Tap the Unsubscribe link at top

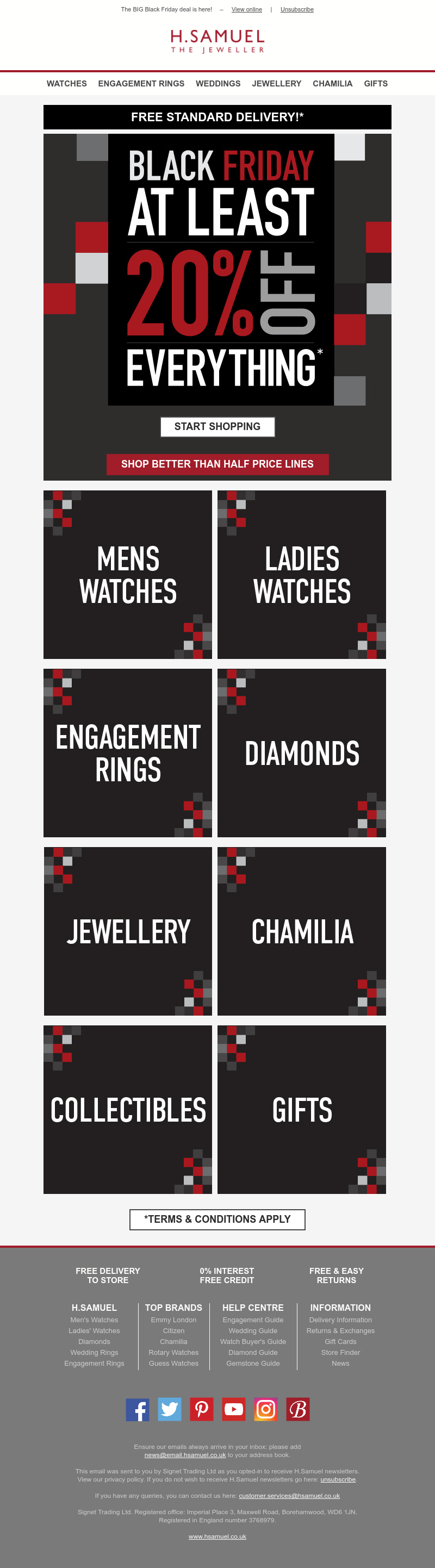point(297,9)
